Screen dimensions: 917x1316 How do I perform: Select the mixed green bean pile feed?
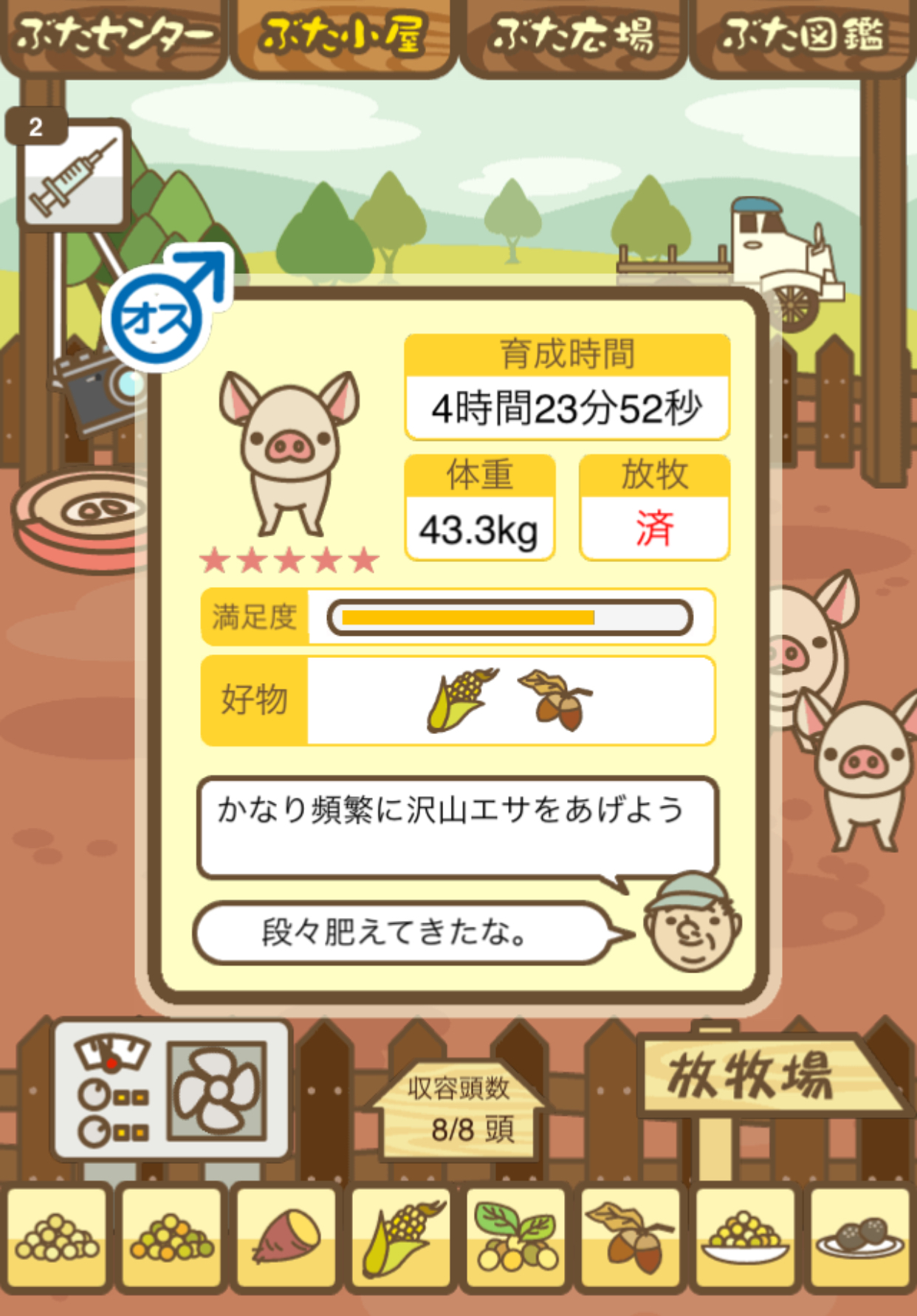[x=172, y=1238]
